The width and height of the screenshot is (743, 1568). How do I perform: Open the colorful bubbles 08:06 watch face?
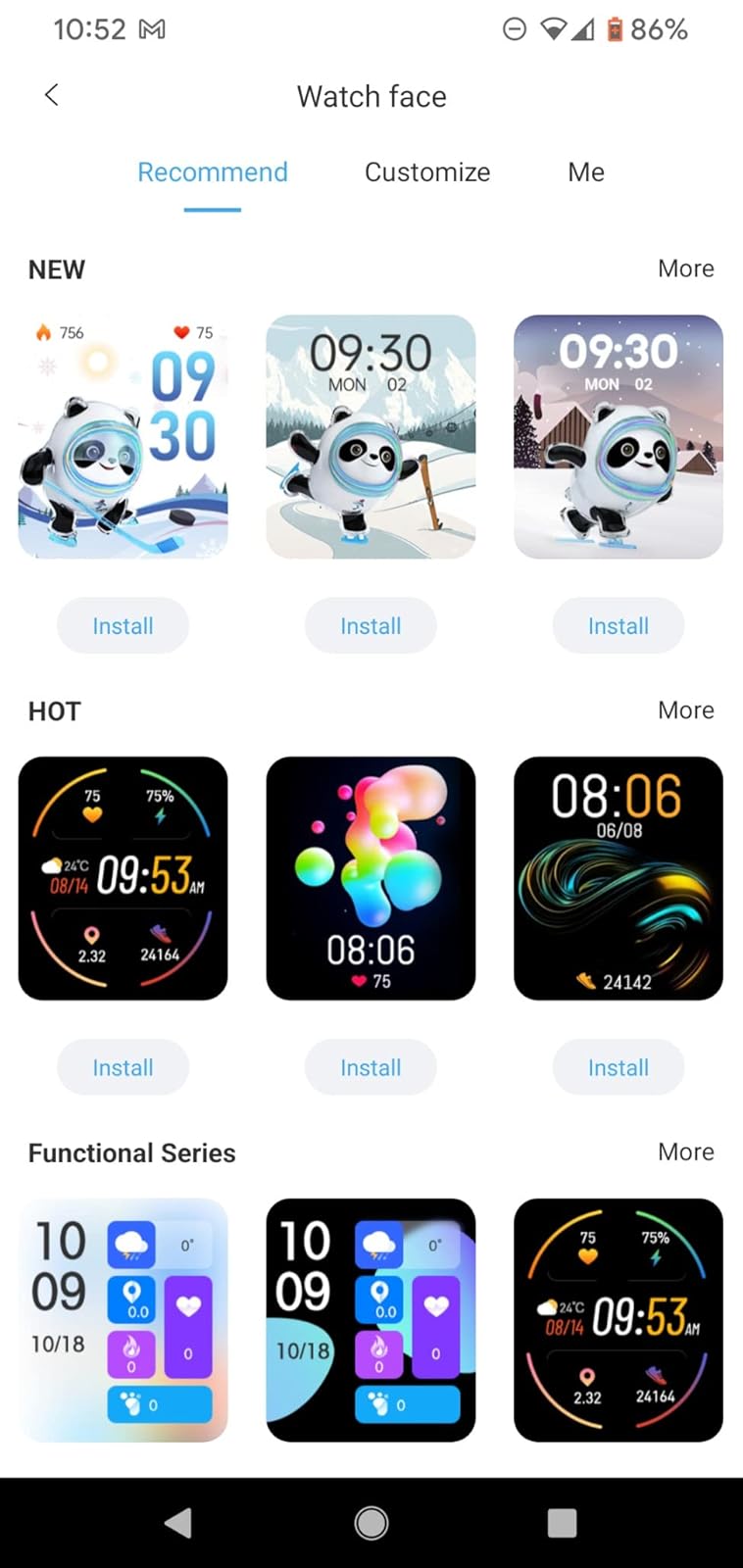click(x=371, y=878)
